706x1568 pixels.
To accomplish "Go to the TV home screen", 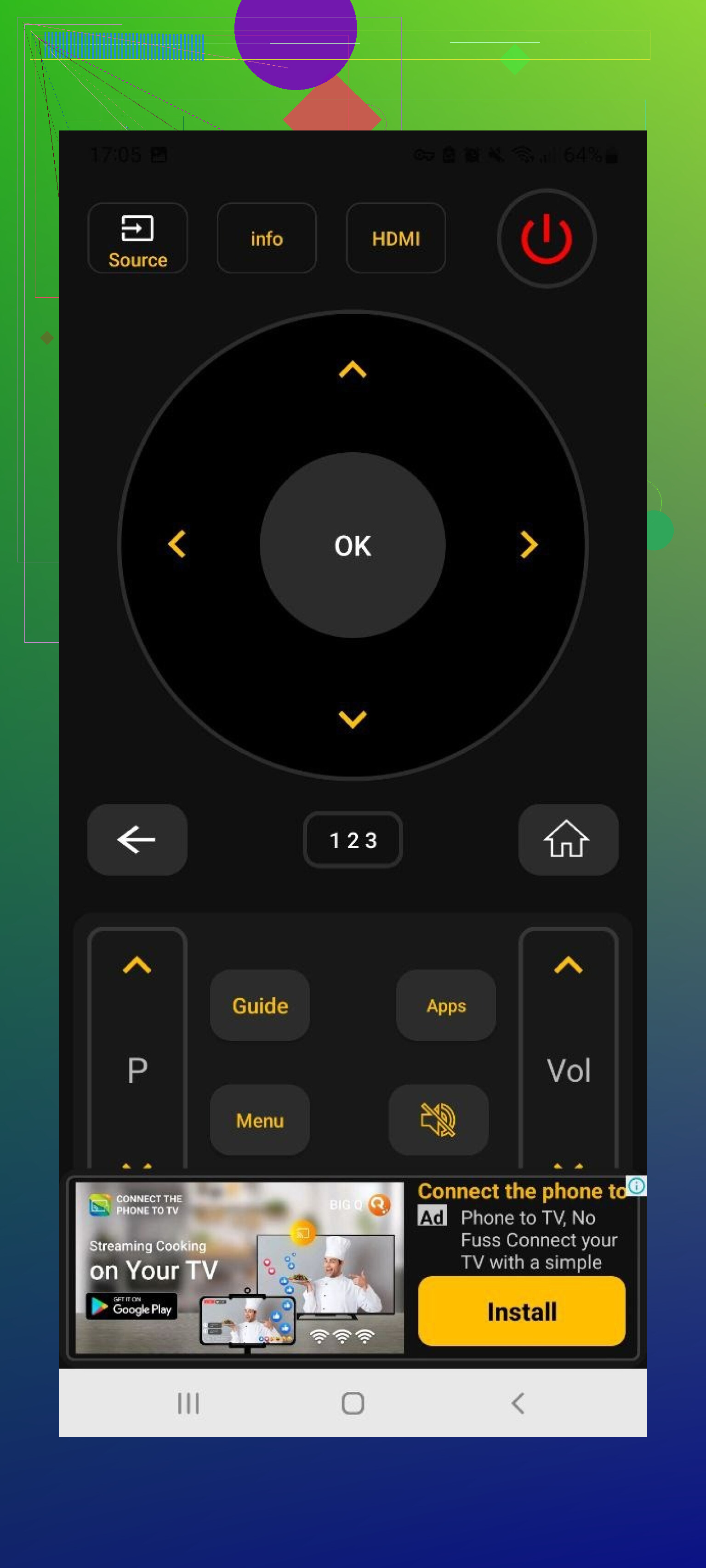I will [568, 839].
